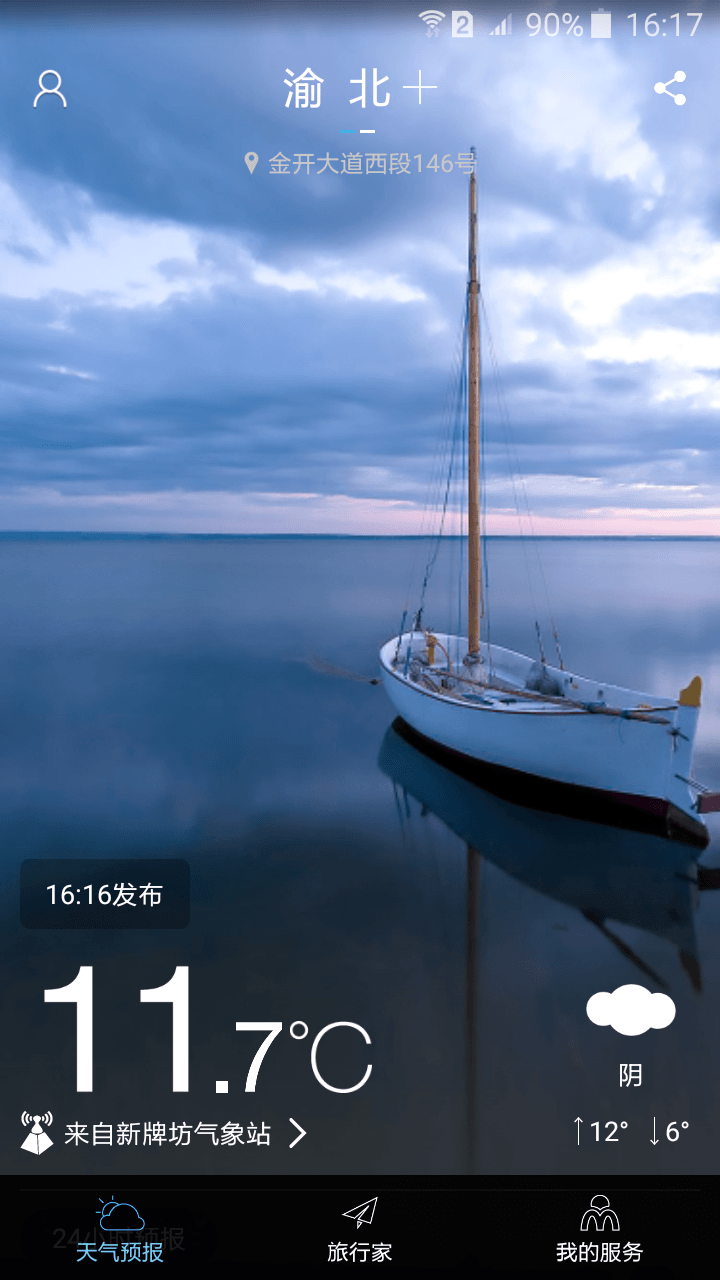Open the user profile icon
Screen dimensions: 720x1280
click(x=50, y=89)
